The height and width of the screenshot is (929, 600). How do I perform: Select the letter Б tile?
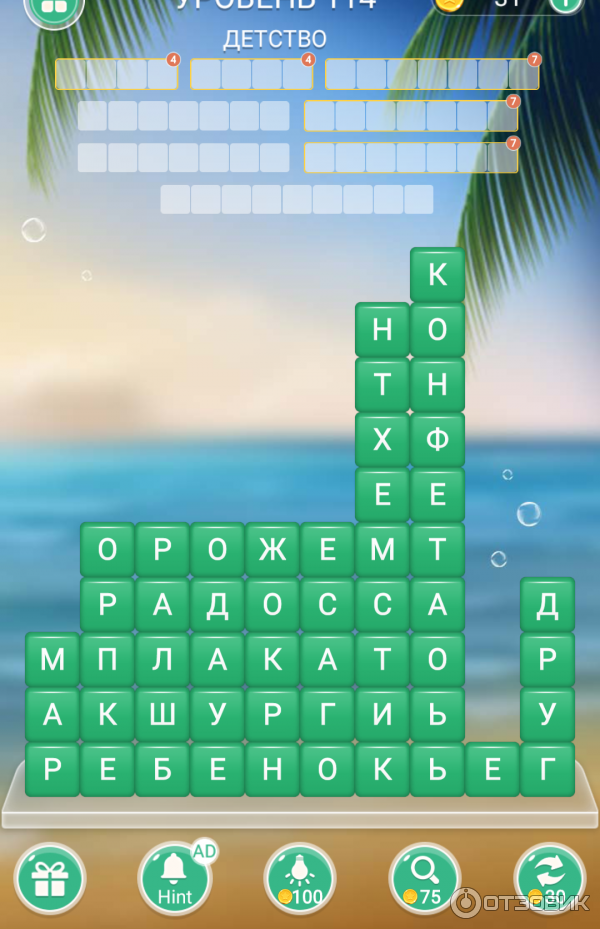click(162, 770)
